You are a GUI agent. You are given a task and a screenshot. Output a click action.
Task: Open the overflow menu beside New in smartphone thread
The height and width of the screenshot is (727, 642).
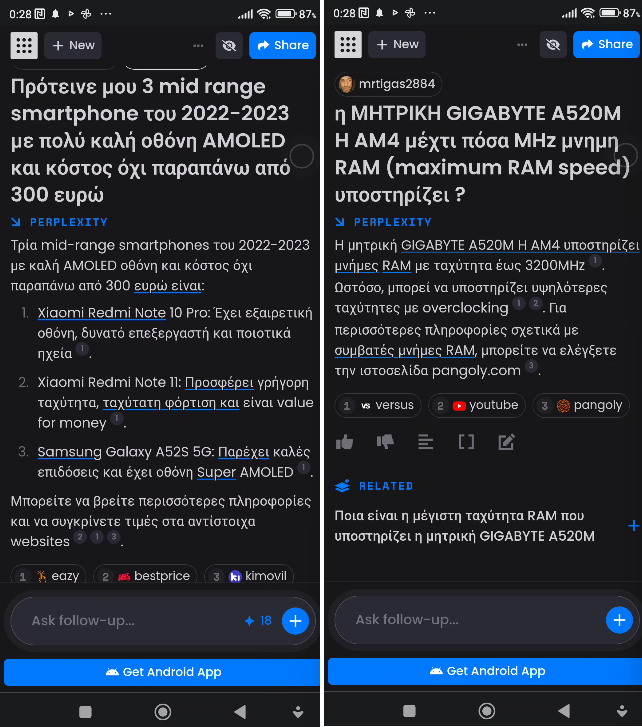(198, 45)
